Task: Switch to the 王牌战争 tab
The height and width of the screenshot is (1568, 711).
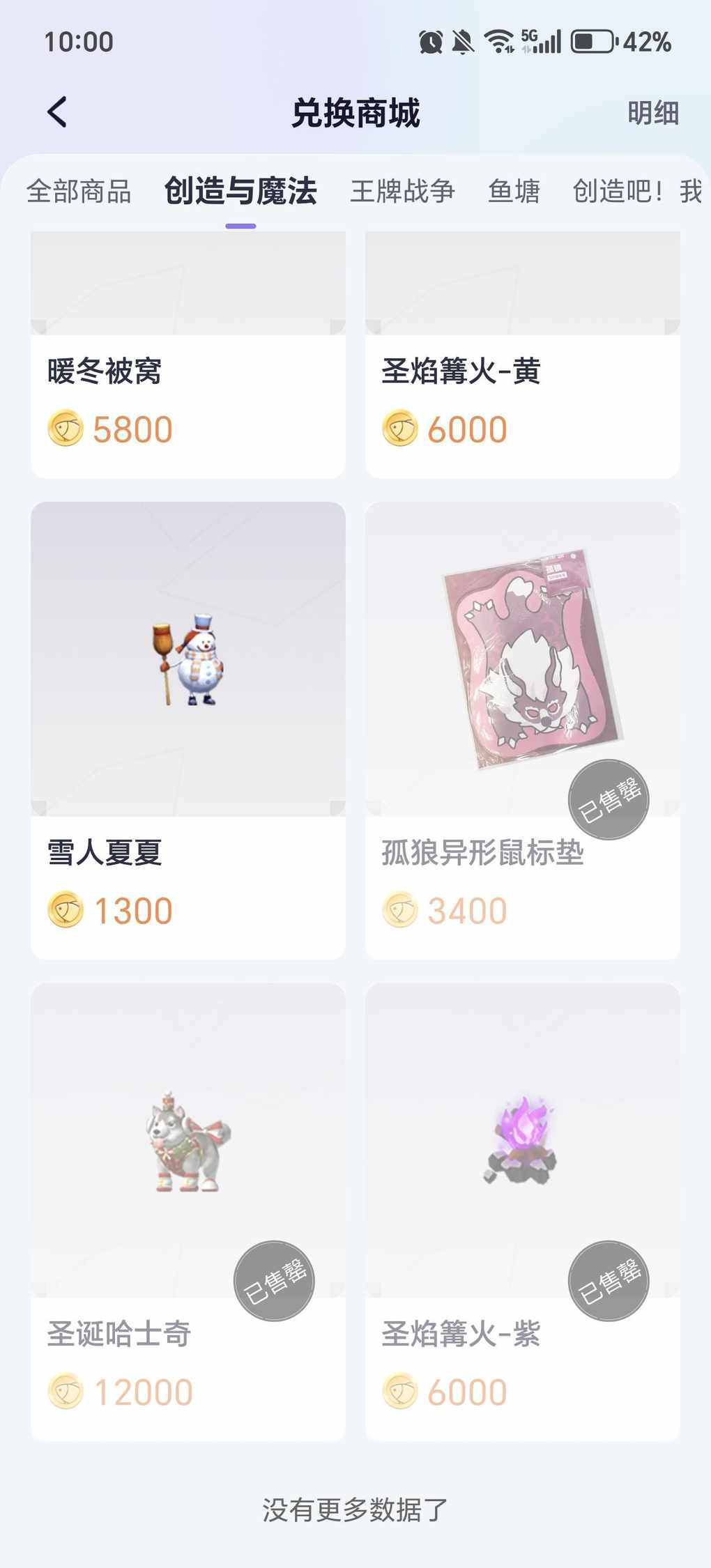Action: [402, 191]
